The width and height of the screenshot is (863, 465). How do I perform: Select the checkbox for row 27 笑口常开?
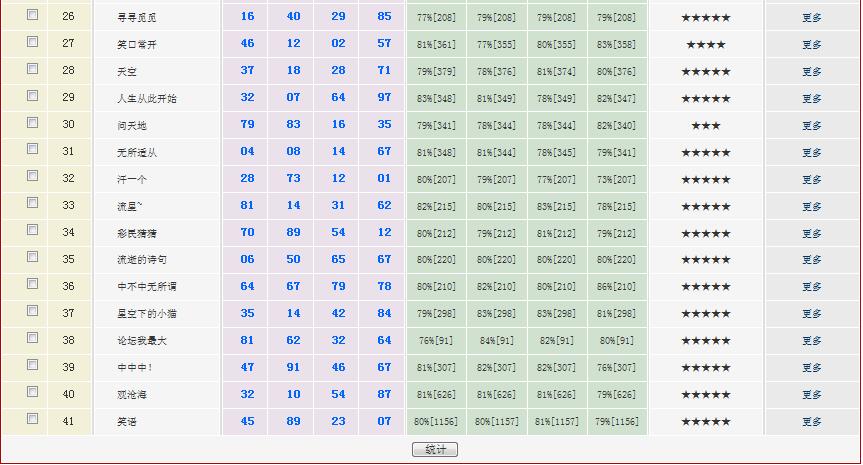pyautogui.click(x=33, y=42)
